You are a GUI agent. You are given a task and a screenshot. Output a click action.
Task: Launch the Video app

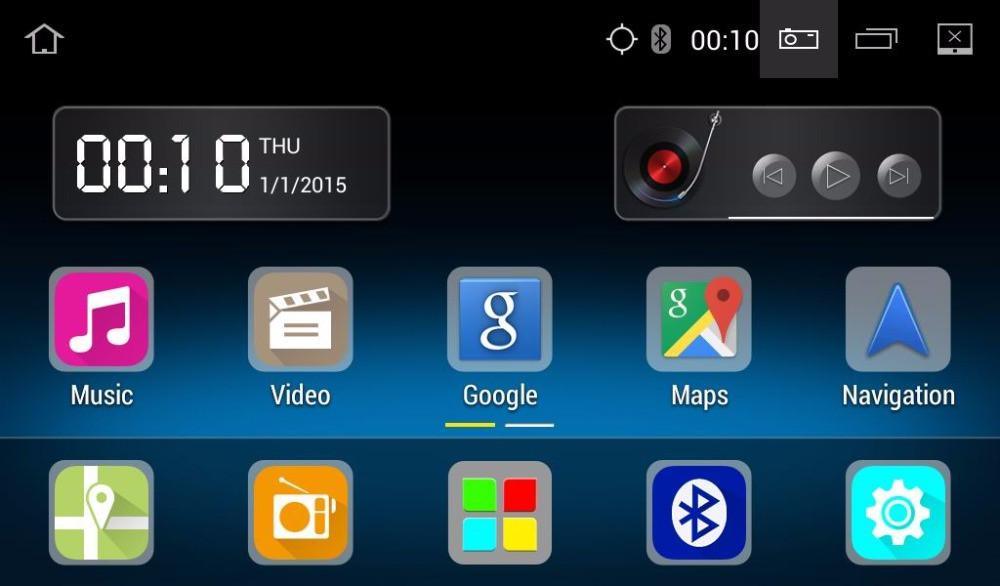(300, 320)
